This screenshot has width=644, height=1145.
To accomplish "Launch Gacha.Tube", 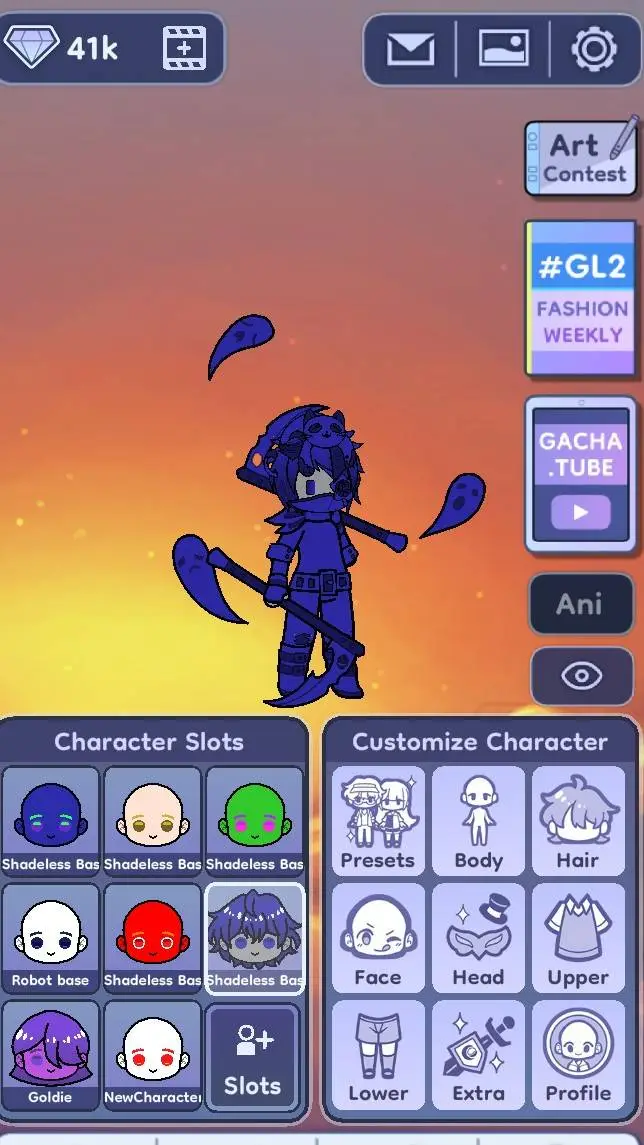I will [x=581, y=474].
